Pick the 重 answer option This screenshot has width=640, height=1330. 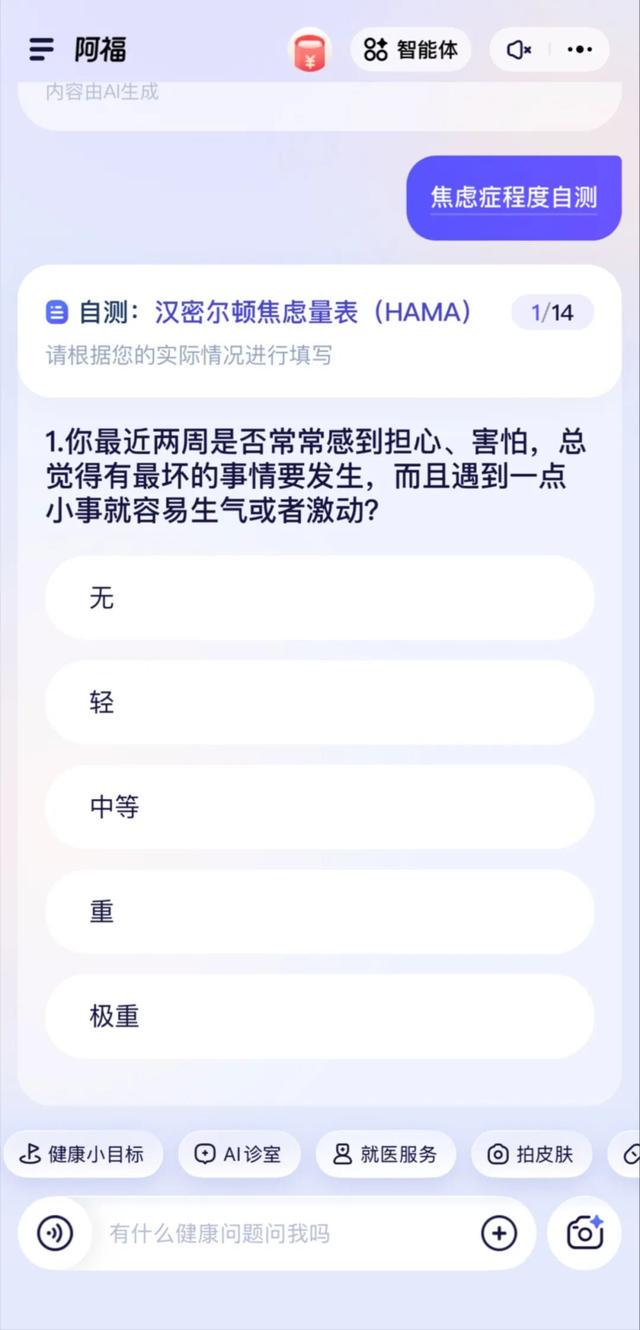click(x=319, y=911)
